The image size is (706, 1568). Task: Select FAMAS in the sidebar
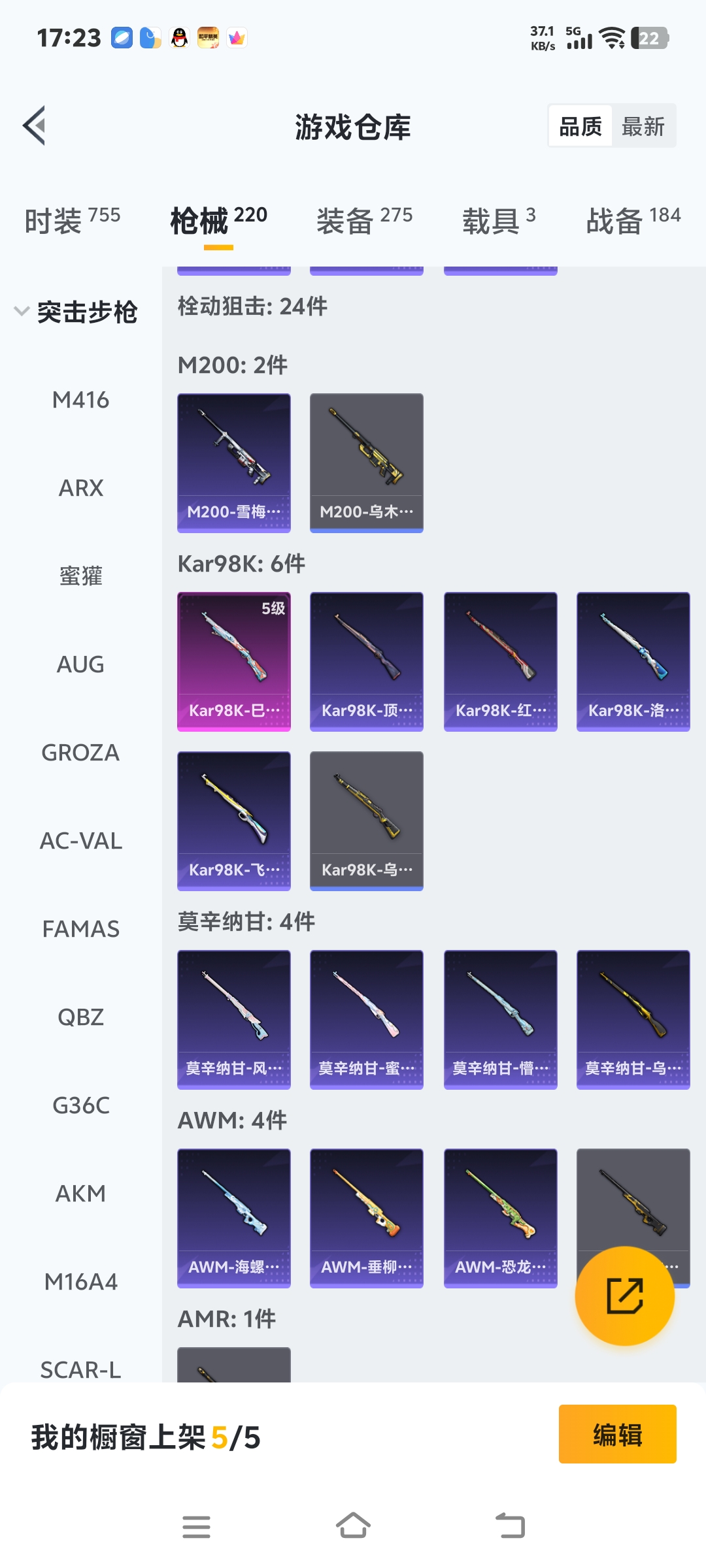click(80, 929)
